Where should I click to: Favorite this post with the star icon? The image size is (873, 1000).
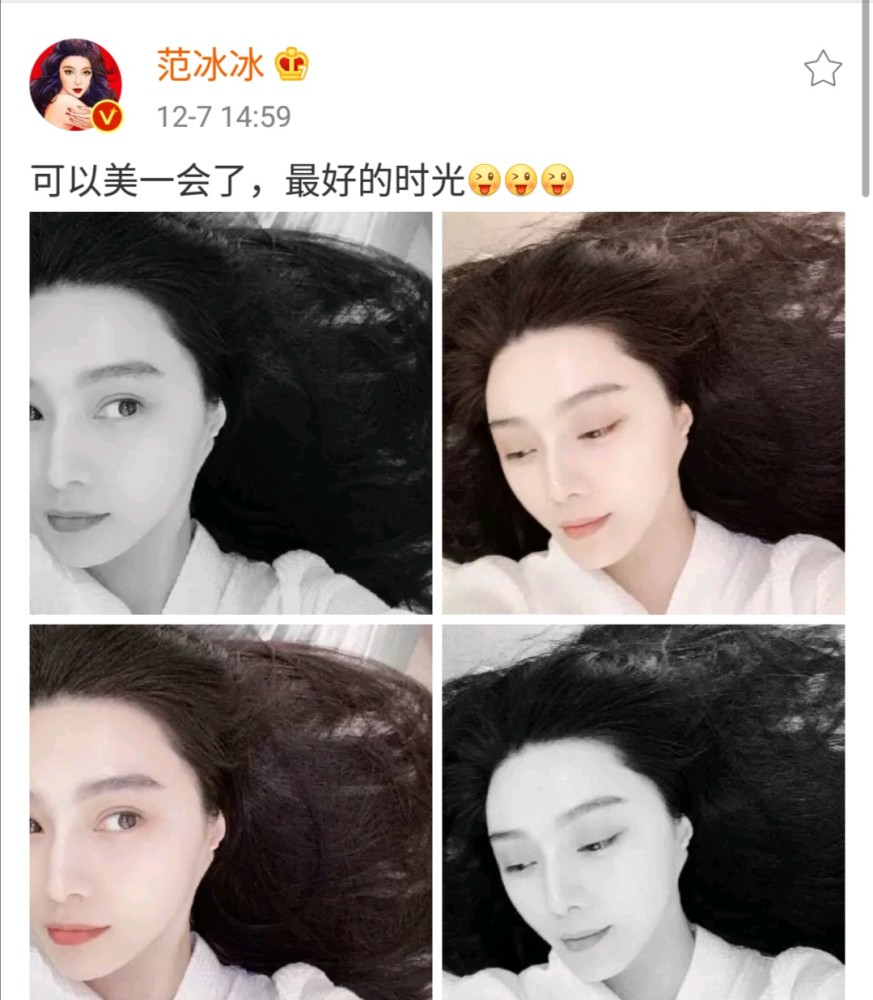point(822,69)
